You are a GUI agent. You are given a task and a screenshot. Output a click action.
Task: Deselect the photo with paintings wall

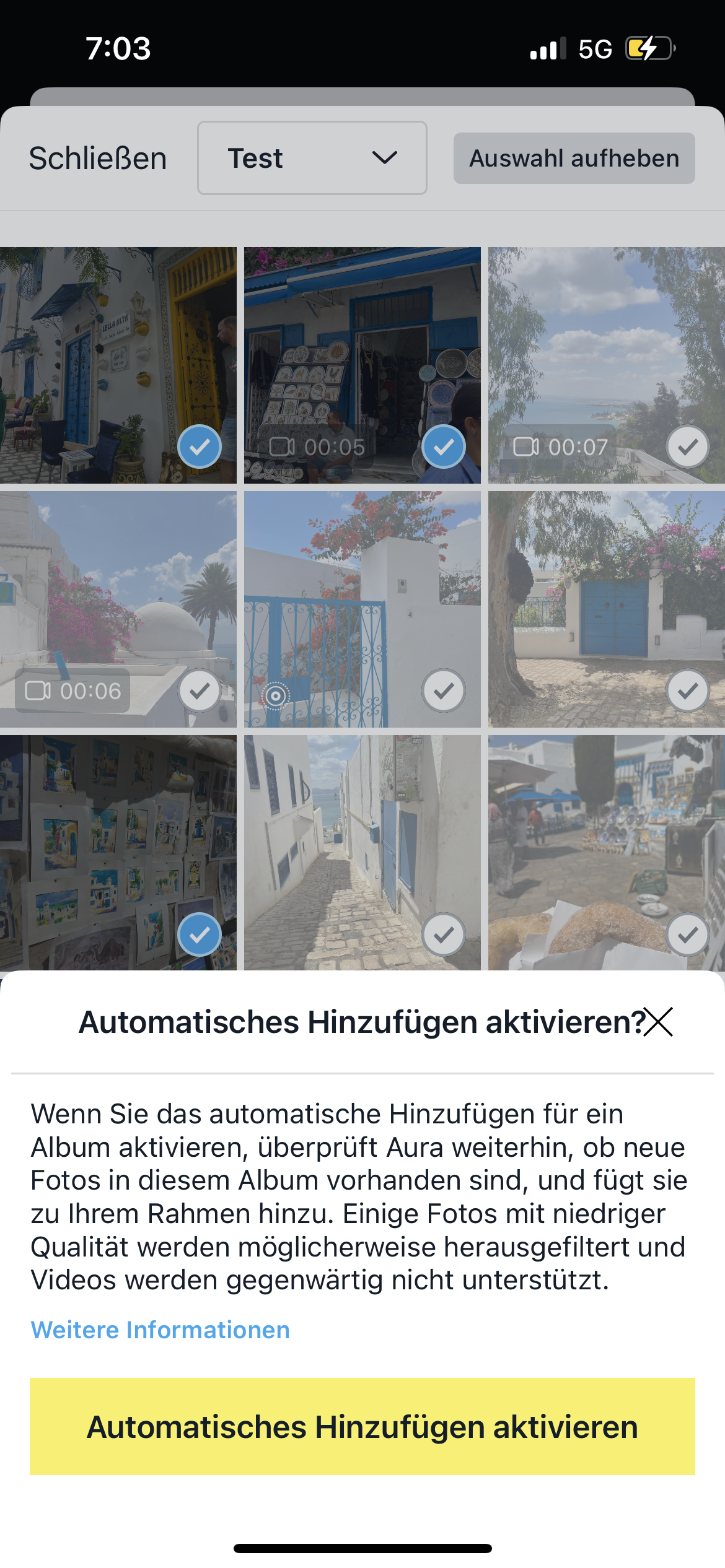(x=199, y=934)
